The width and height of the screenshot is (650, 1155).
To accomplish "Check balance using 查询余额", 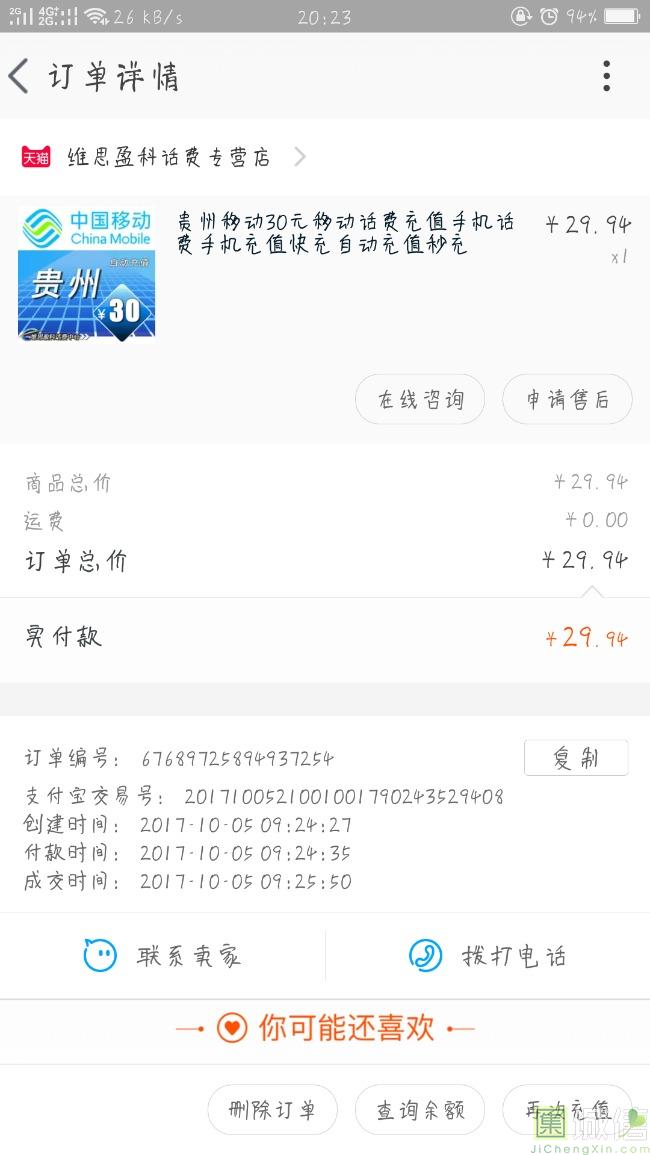I will click(x=420, y=1110).
